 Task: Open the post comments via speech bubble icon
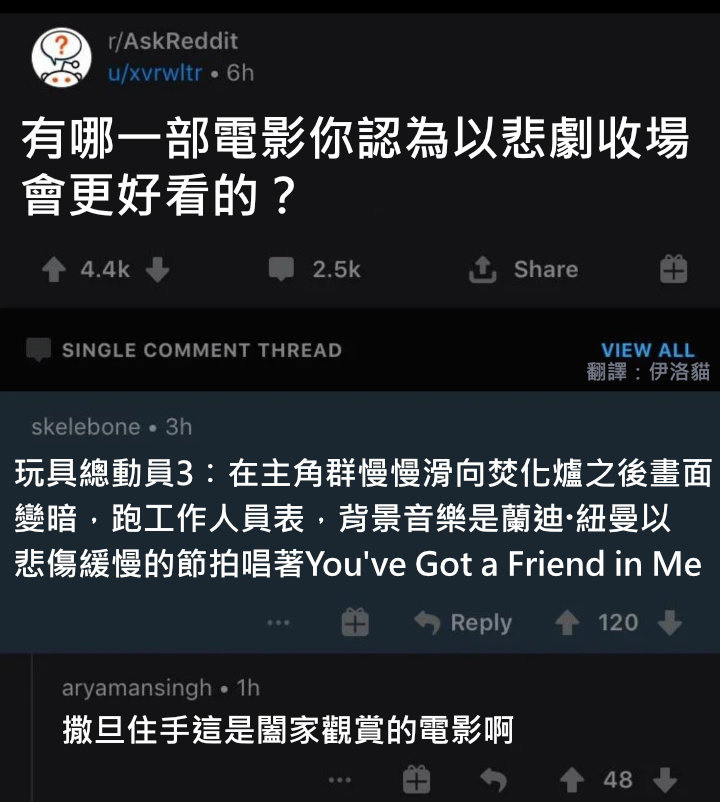coord(283,268)
